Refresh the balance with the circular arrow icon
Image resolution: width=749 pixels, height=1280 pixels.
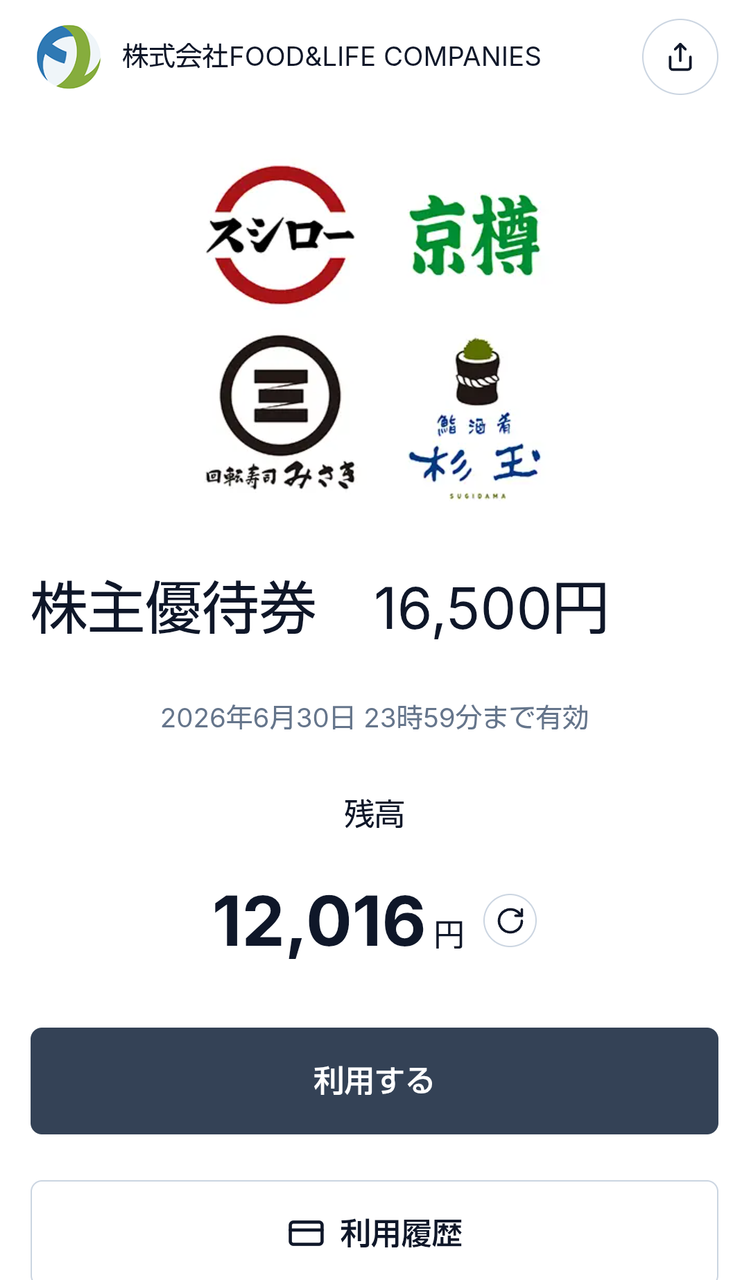click(510, 920)
